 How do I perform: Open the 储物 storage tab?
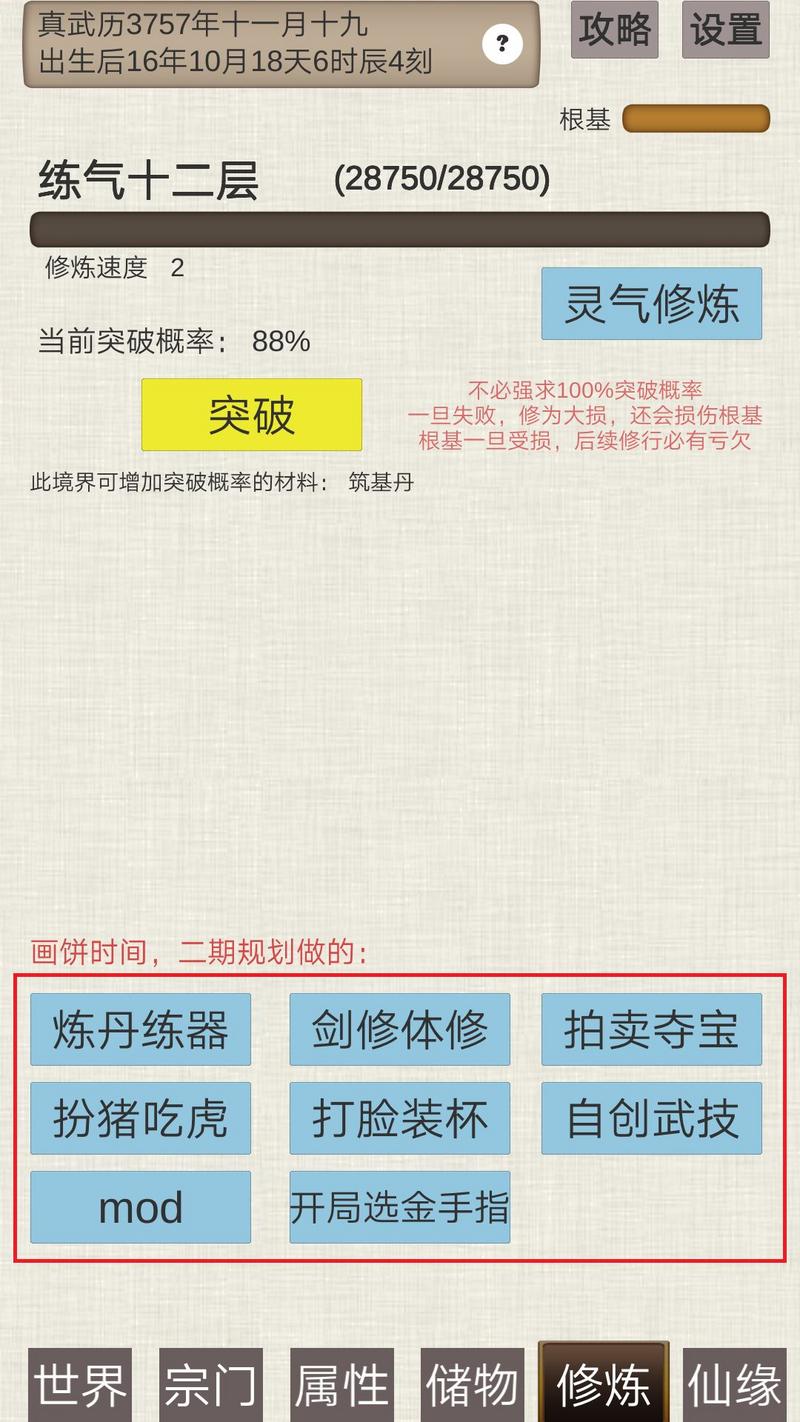[x=472, y=1384]
